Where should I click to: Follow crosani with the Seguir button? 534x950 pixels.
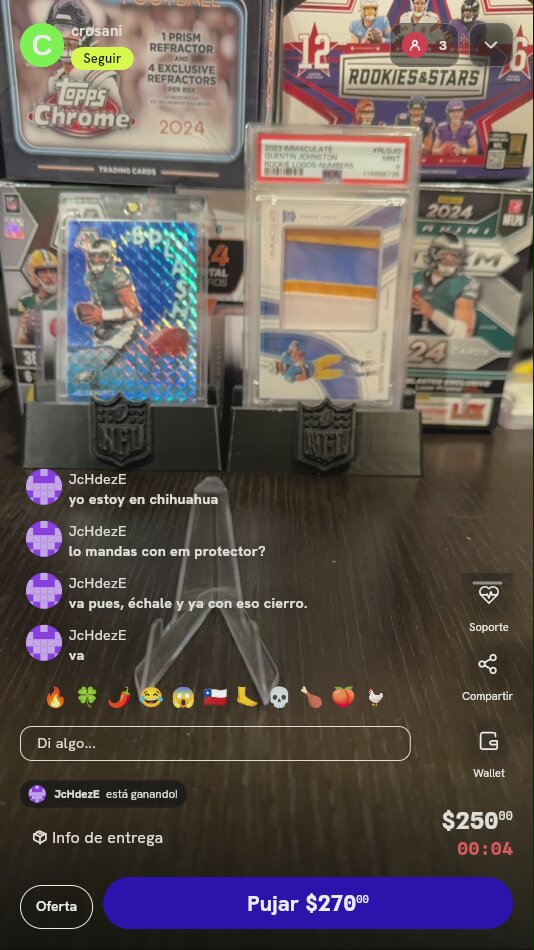tap(102, 59)
